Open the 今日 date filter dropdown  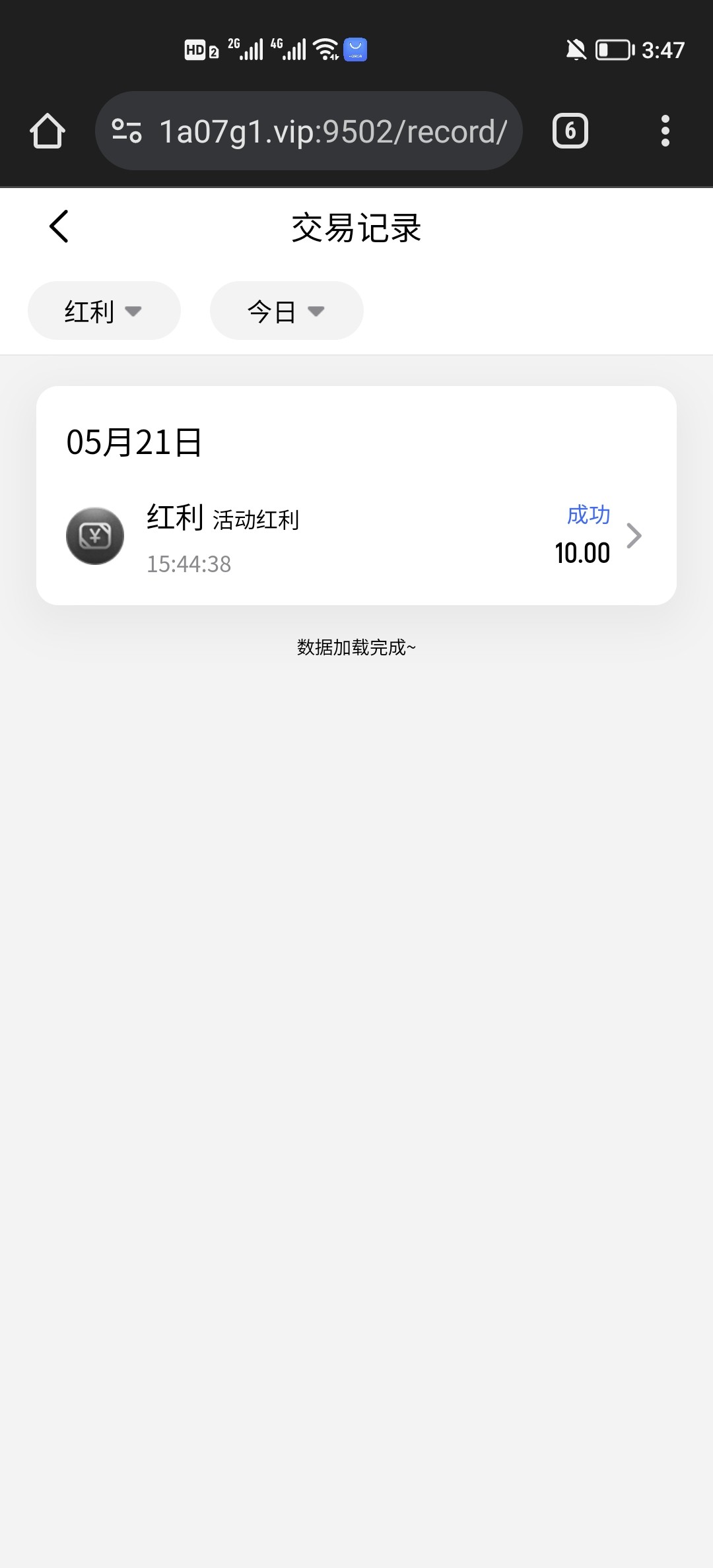(286, 311)
